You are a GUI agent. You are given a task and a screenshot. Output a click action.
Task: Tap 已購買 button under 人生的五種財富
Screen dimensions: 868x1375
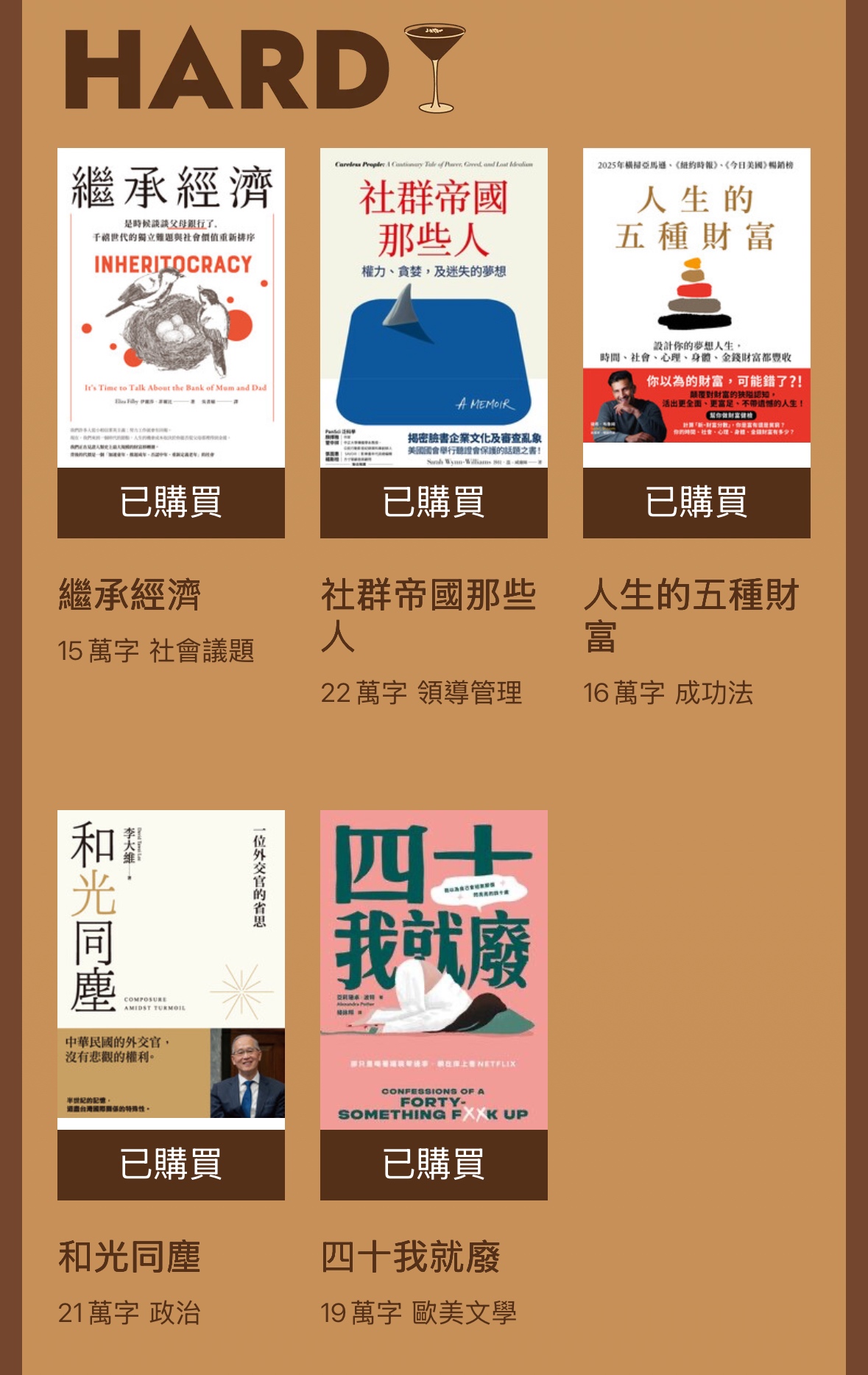(696, 502)
